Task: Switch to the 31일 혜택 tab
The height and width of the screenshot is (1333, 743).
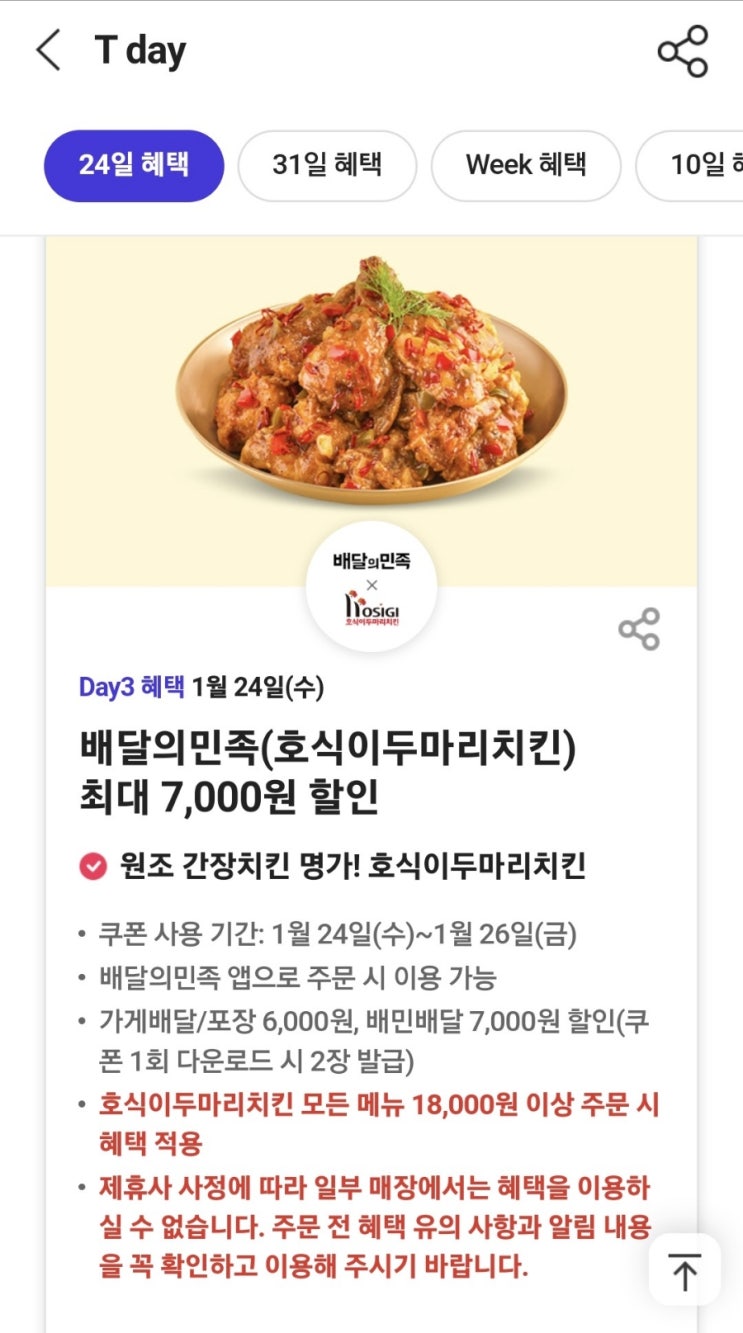Action: pyautogui.click(x=326, y=165)
